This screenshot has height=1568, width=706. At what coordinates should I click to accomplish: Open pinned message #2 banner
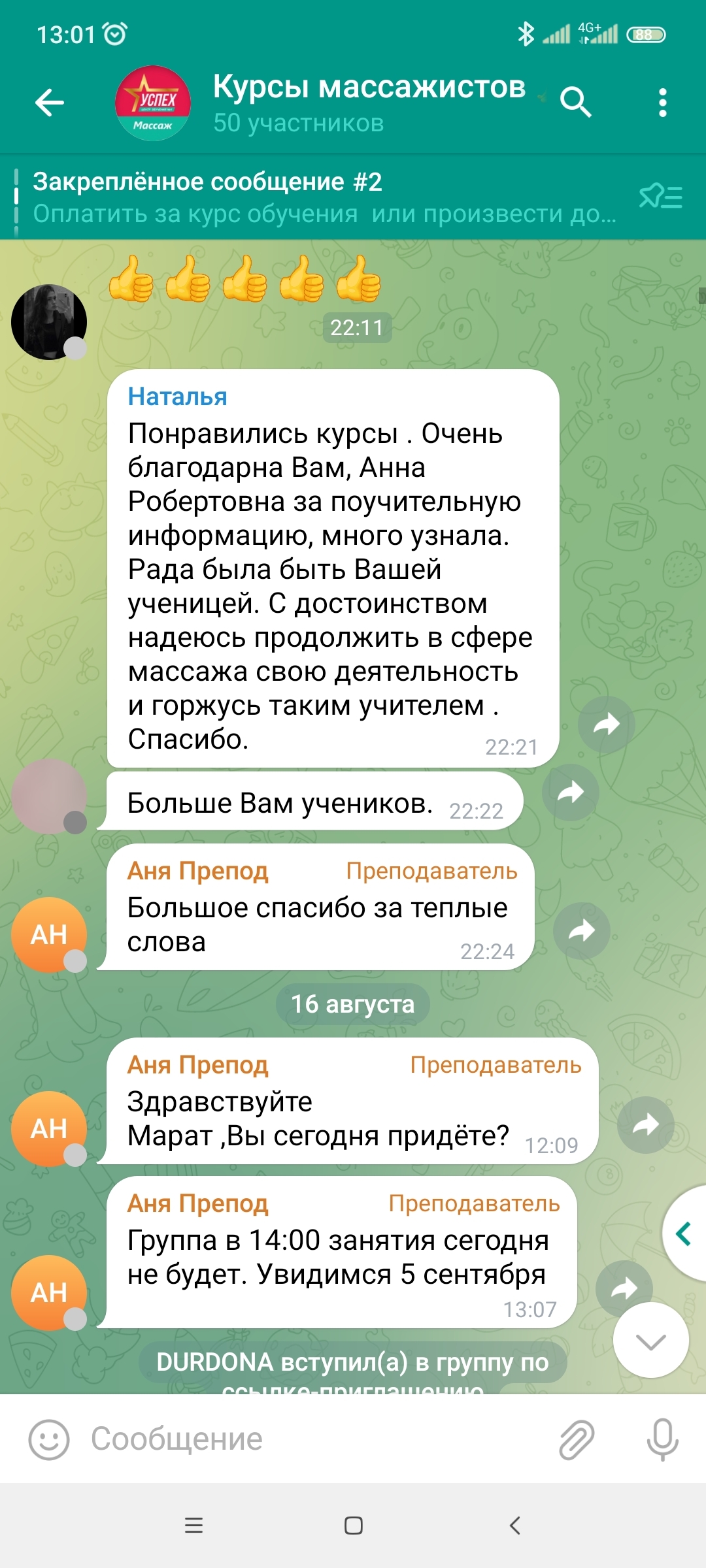324,197
